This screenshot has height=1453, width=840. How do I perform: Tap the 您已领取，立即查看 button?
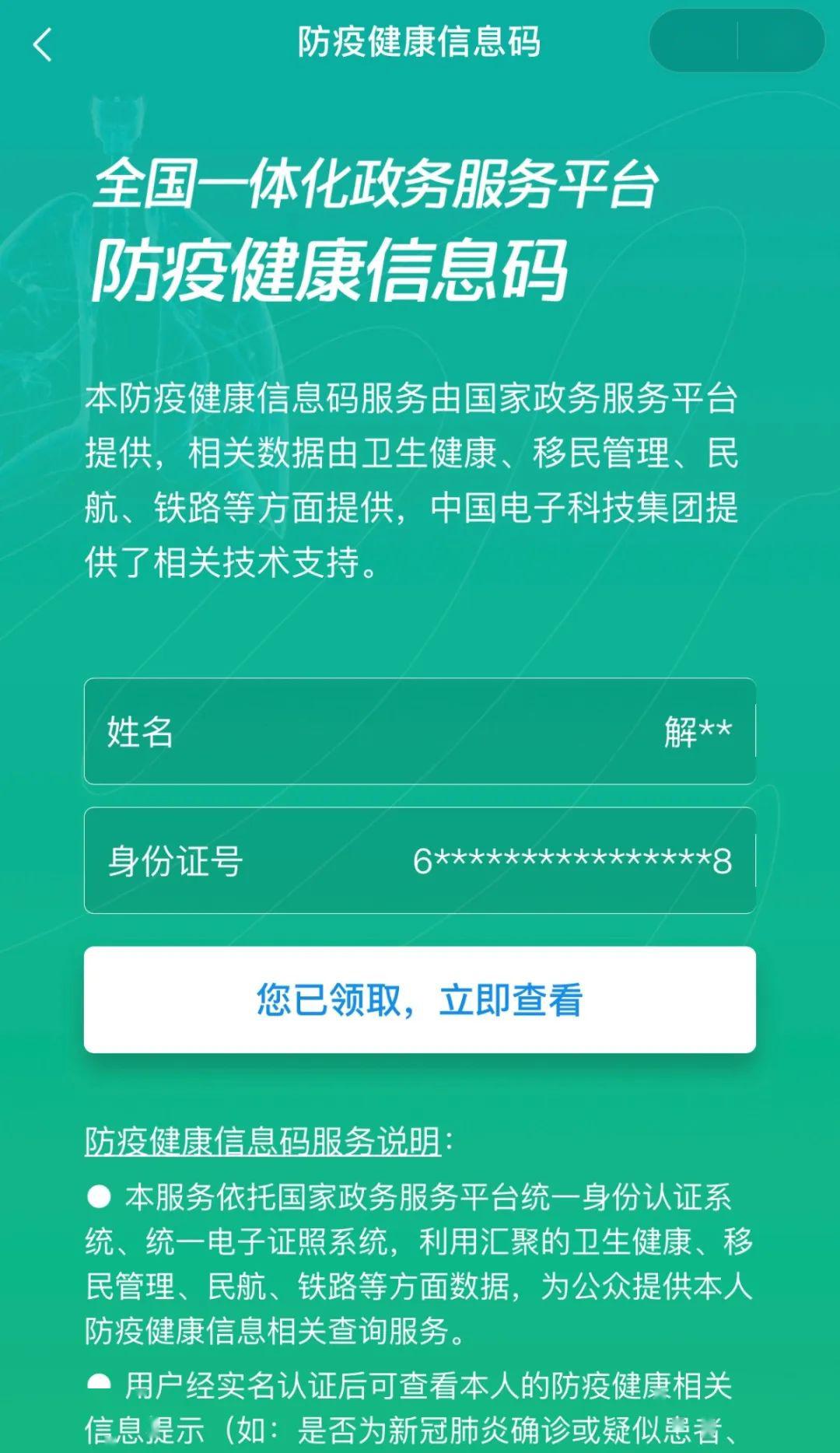(x=420, y=1000)
